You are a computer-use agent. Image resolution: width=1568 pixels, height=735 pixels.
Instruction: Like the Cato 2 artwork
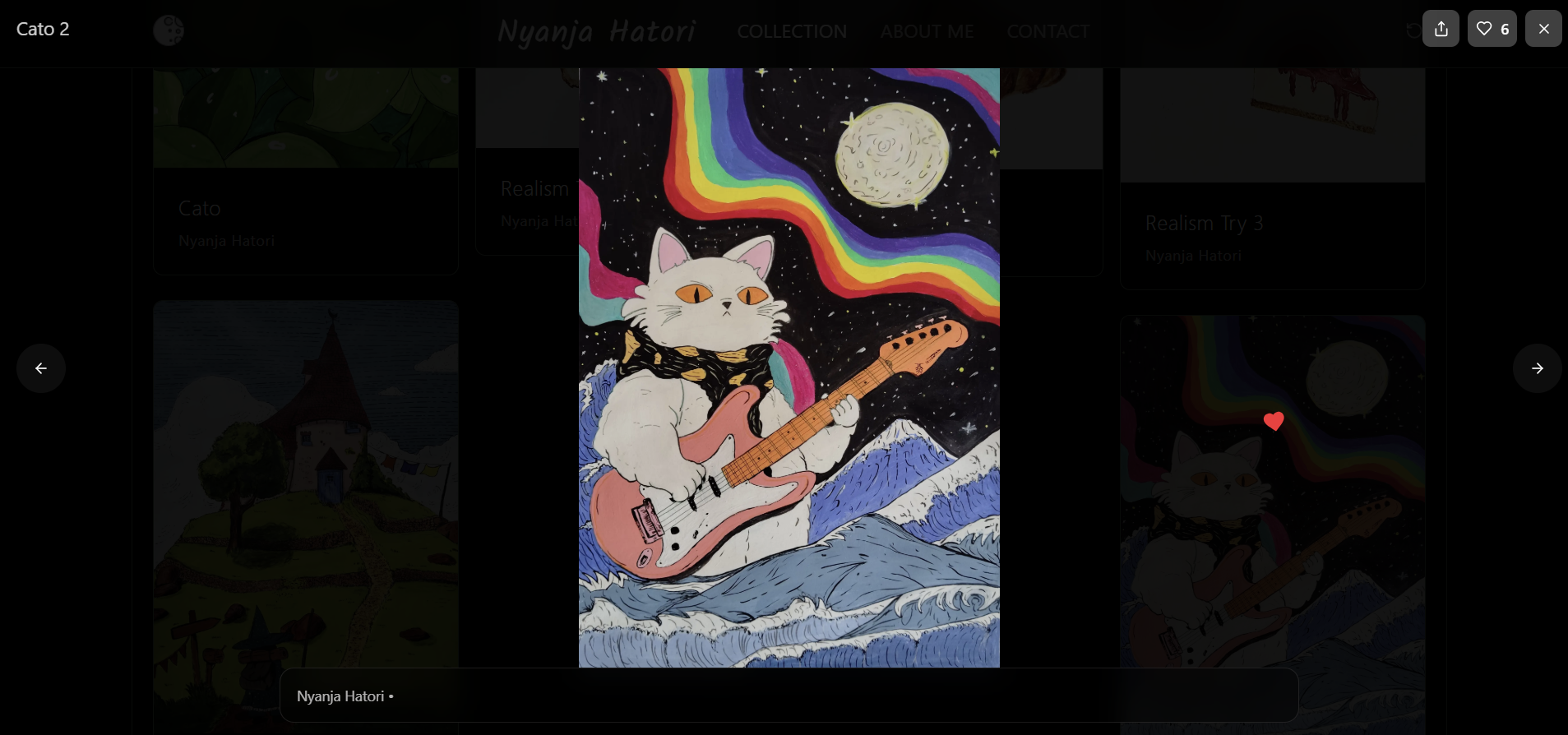click(1492, 29)
